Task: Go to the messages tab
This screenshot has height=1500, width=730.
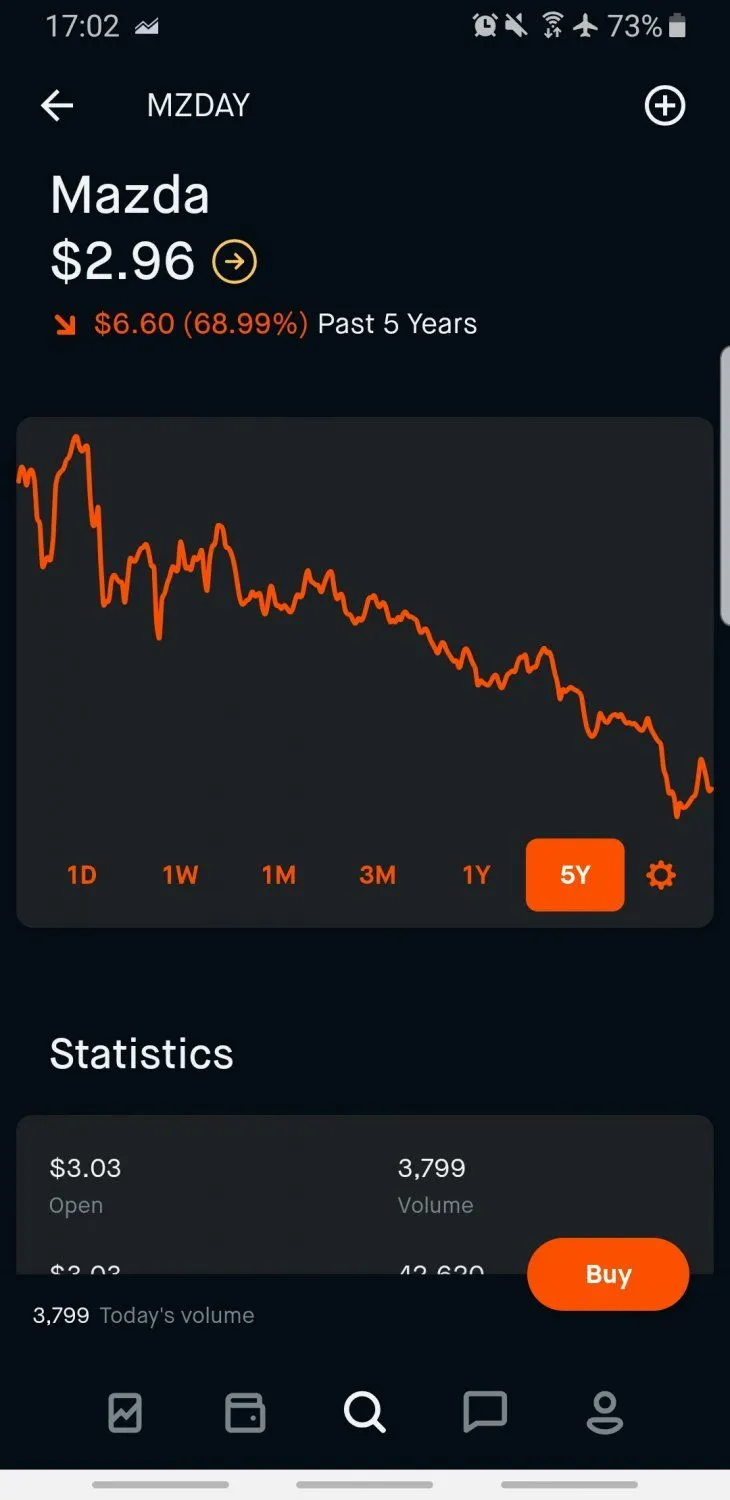Action: (485, 1412)
